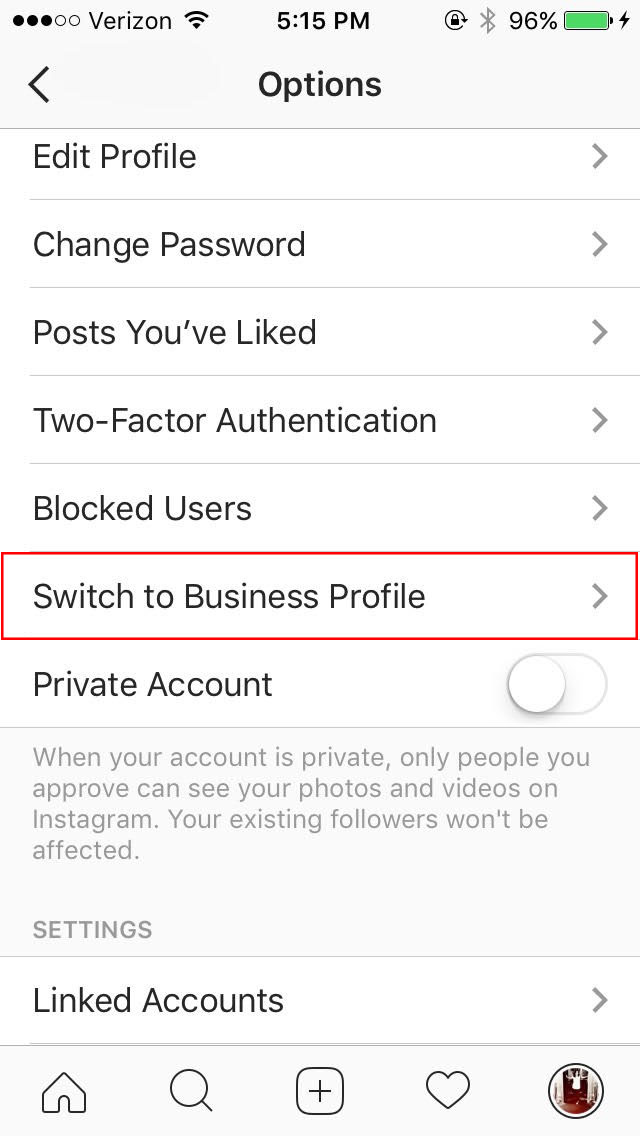The height and width of the screenshot is (1136, 640).
Task: Tap the new post plus tab
Action: coord(320,1090)
